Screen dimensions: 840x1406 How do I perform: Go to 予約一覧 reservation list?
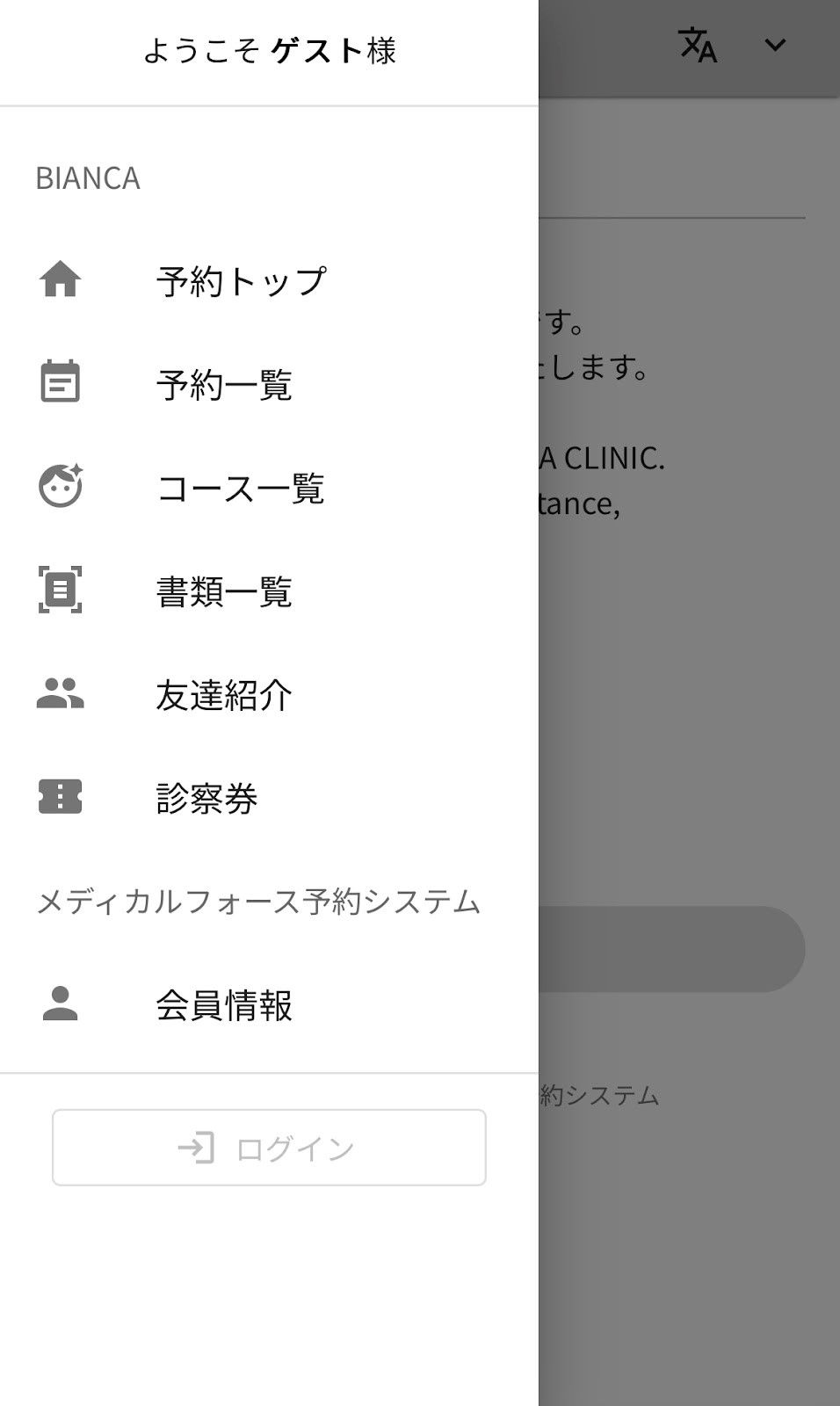[224, 384]
